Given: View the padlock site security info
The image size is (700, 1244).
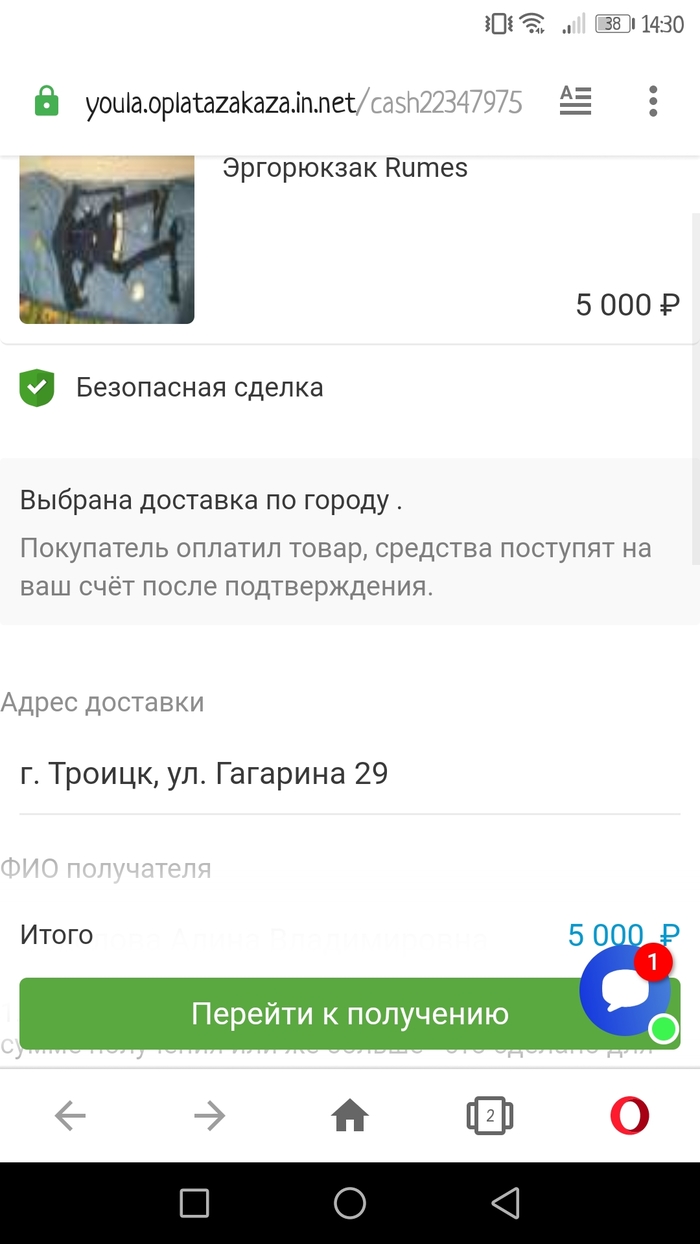Looking at the screenshot, I should tap(47, 102).
